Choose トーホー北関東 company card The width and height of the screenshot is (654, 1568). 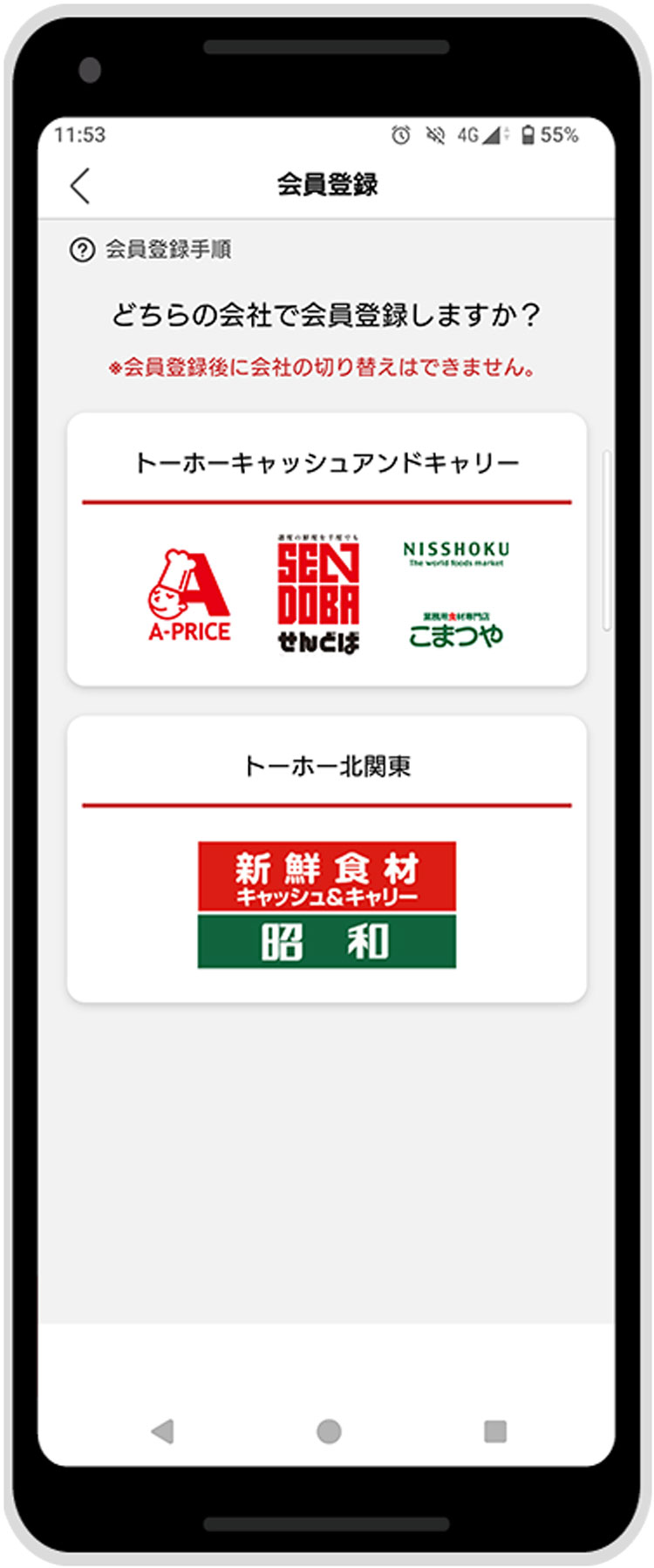(x=326, y=858)
